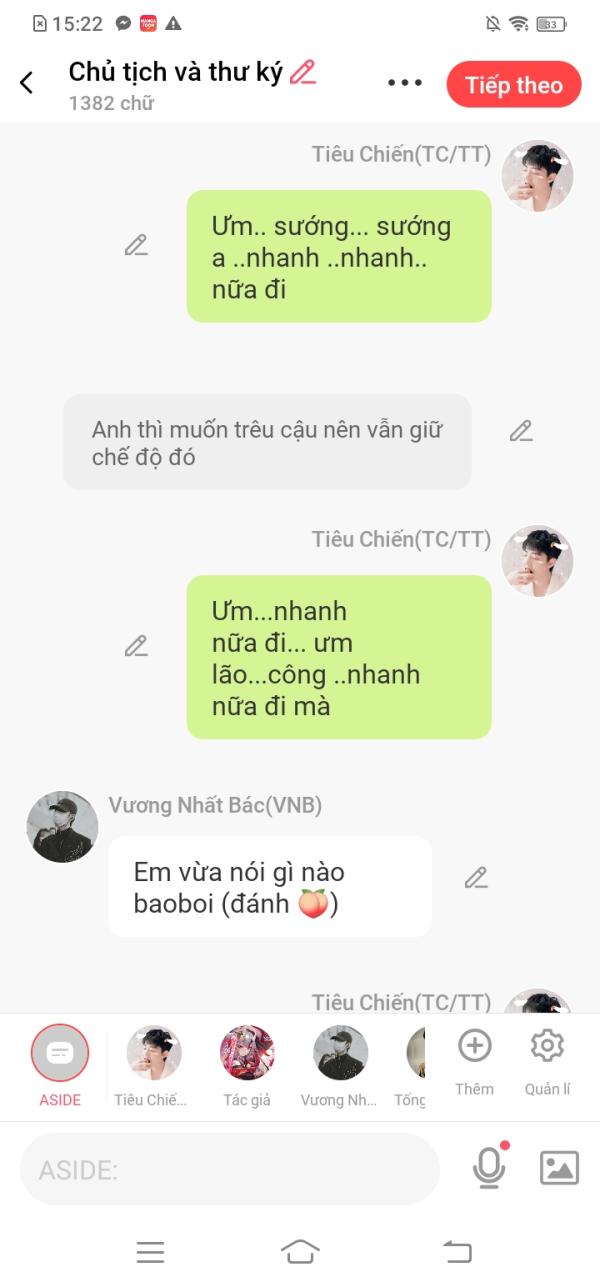Tap the microphone voice input icon
600x1287 pixels.
[489, 1168]
